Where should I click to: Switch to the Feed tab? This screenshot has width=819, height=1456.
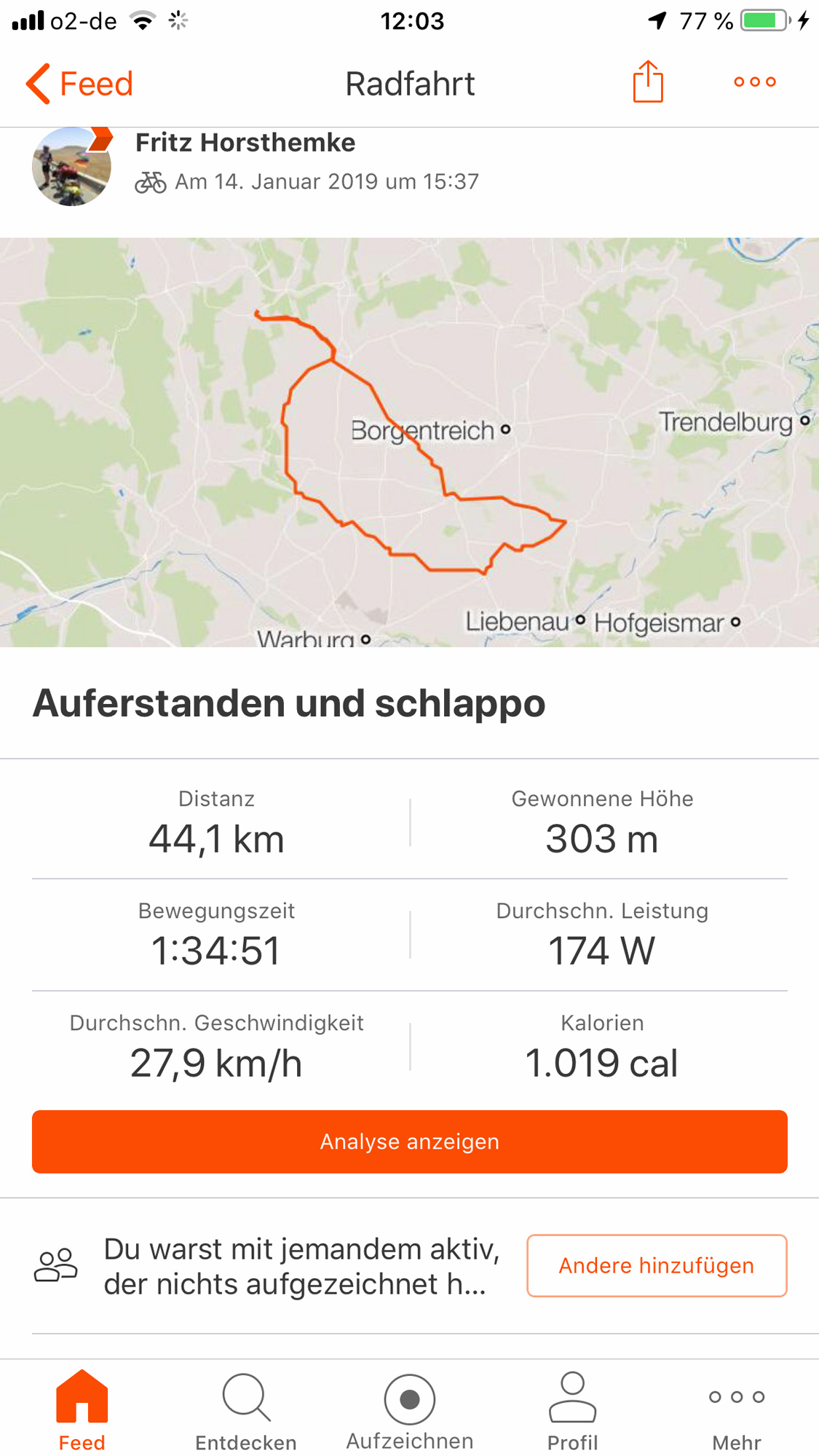[x=82, y=1410]
